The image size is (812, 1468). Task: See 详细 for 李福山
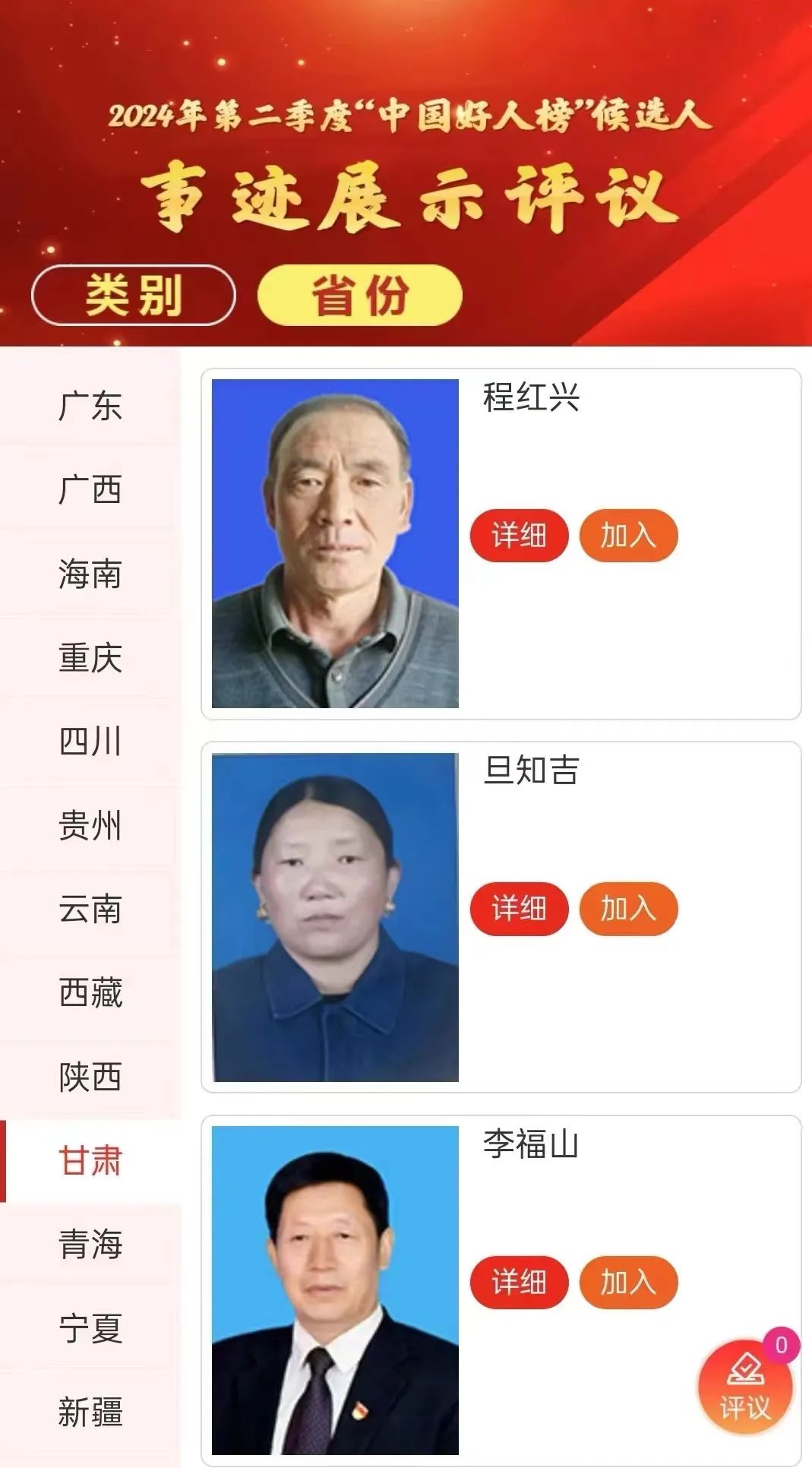(x=519, y=1283)
